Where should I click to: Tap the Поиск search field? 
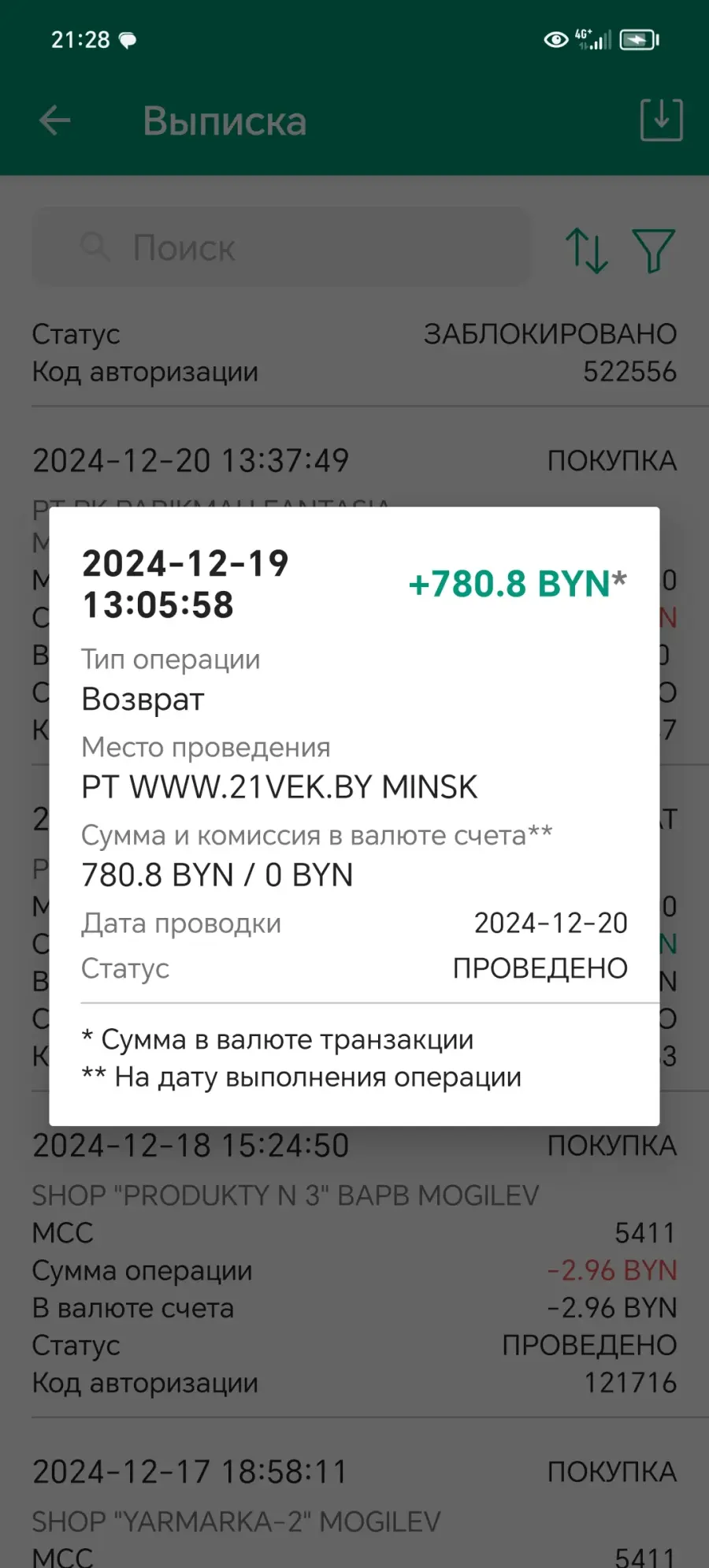point(281,247)
